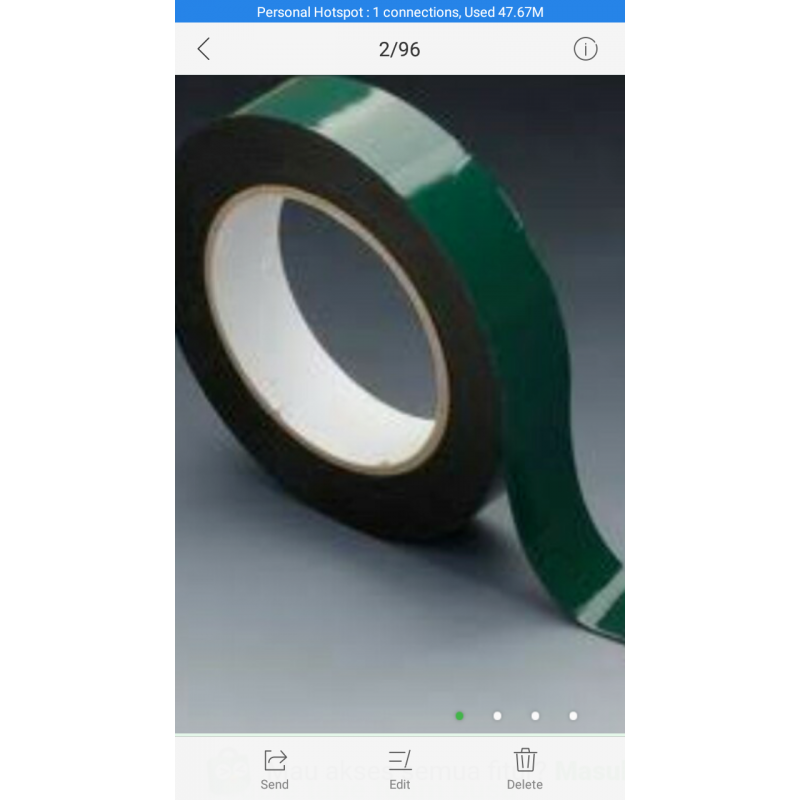This screenshot has height=800, width=800.
Task: Open the image info details
Action: (x=585, y=49)
